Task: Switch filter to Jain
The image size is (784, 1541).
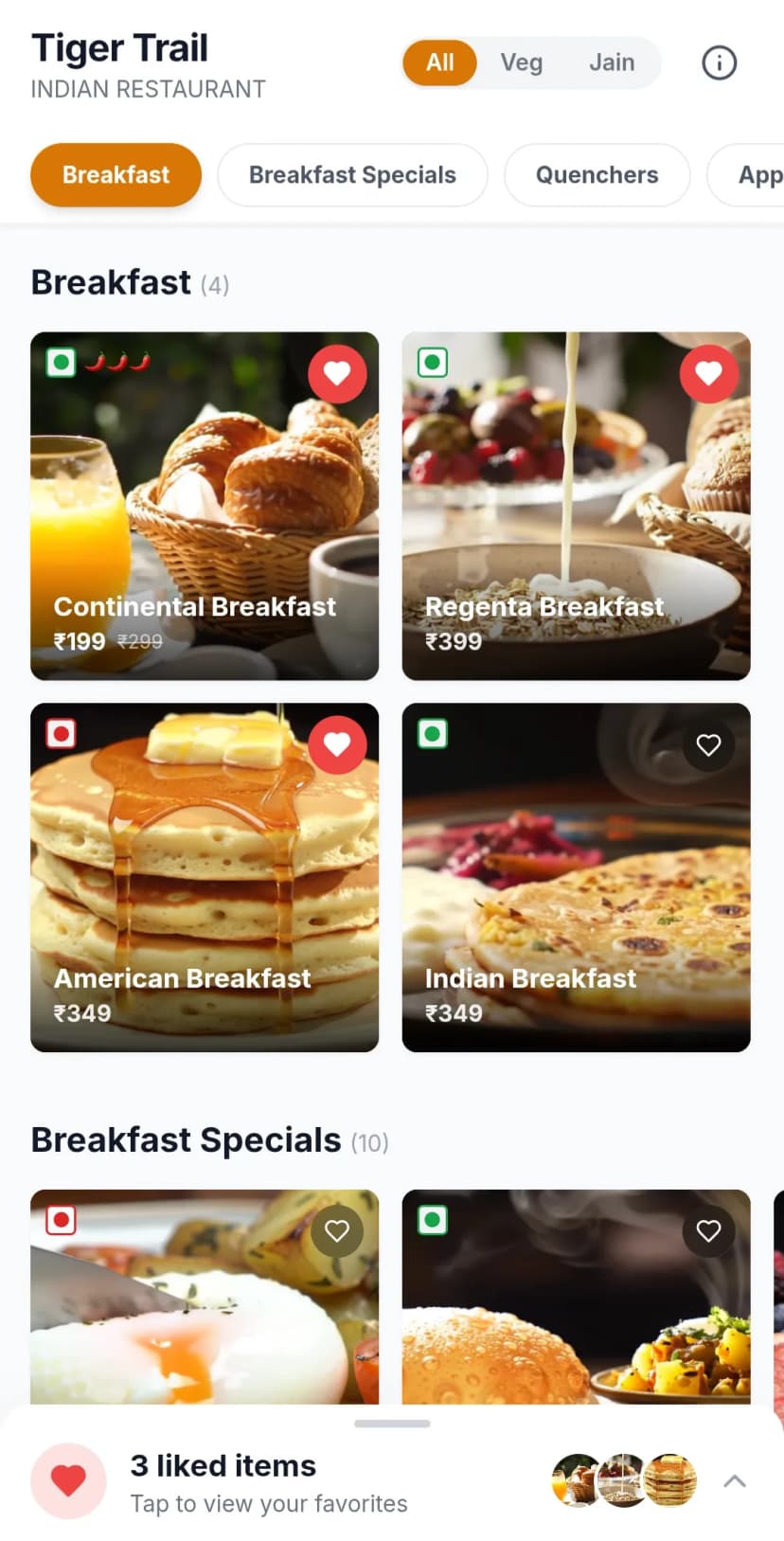Action: (612, 63)
